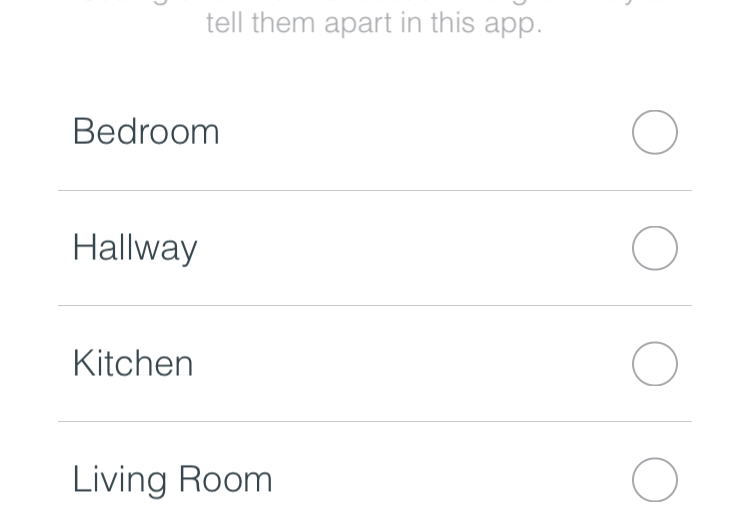Select the Bedroom option

coord(655,132)
